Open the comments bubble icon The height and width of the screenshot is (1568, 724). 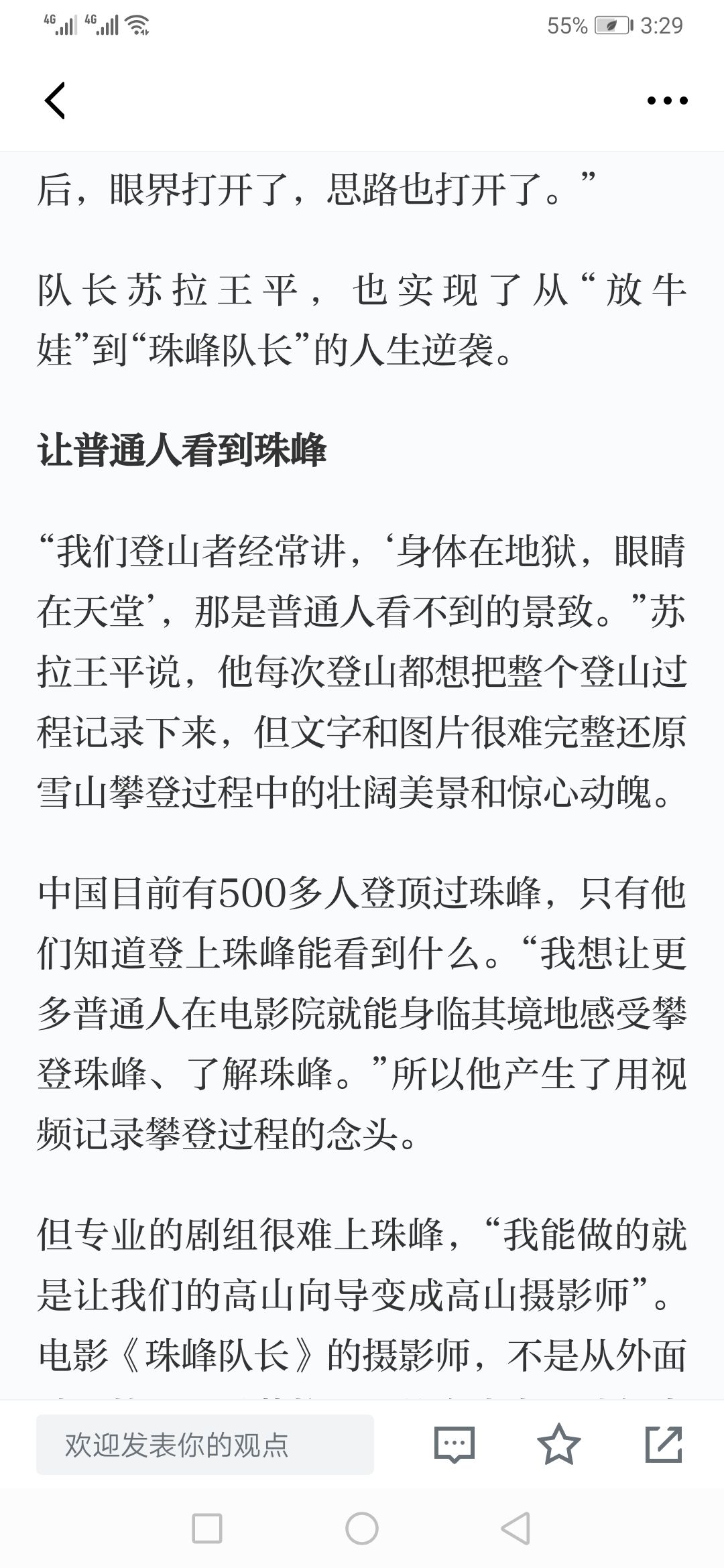click(x=455, y=1445)
